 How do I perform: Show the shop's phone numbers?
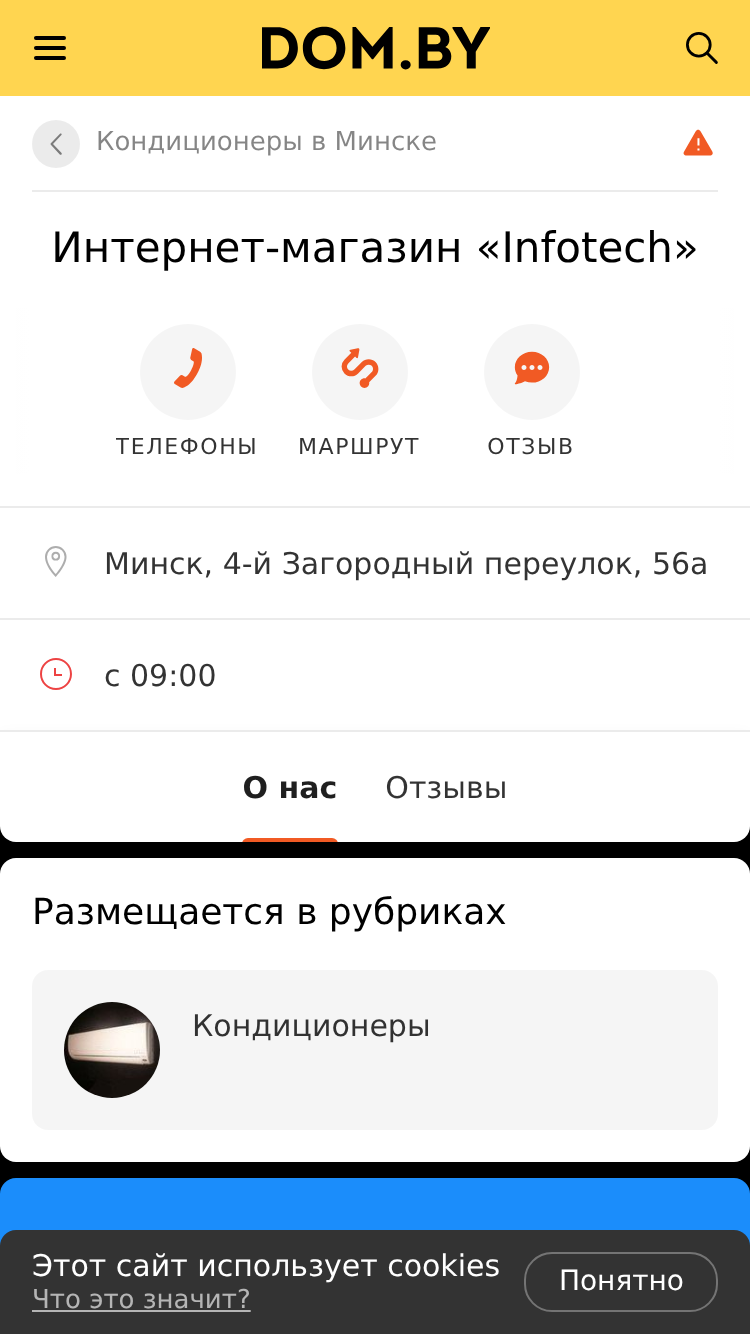pyautogui.click(x=187, y=372)
